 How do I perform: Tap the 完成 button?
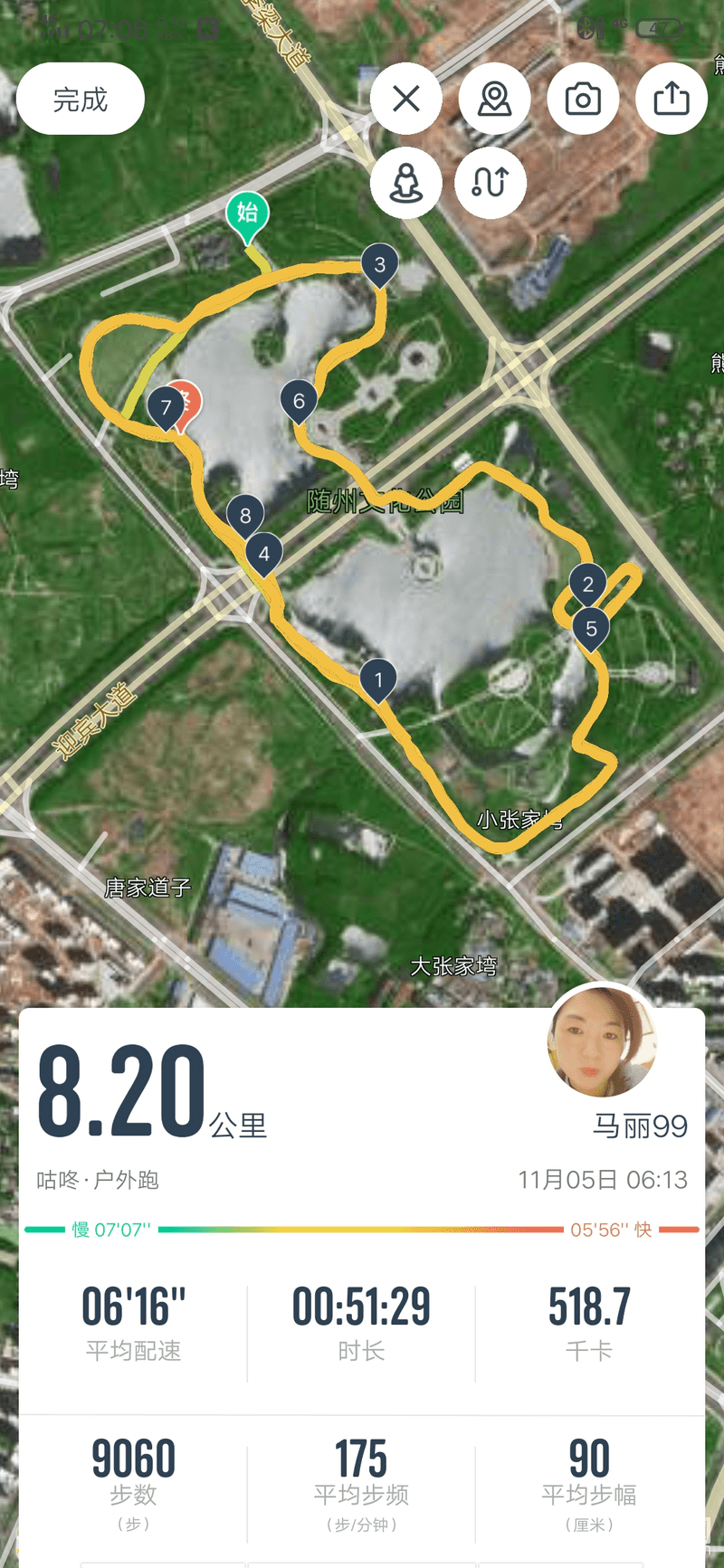(x=81, y=99)
